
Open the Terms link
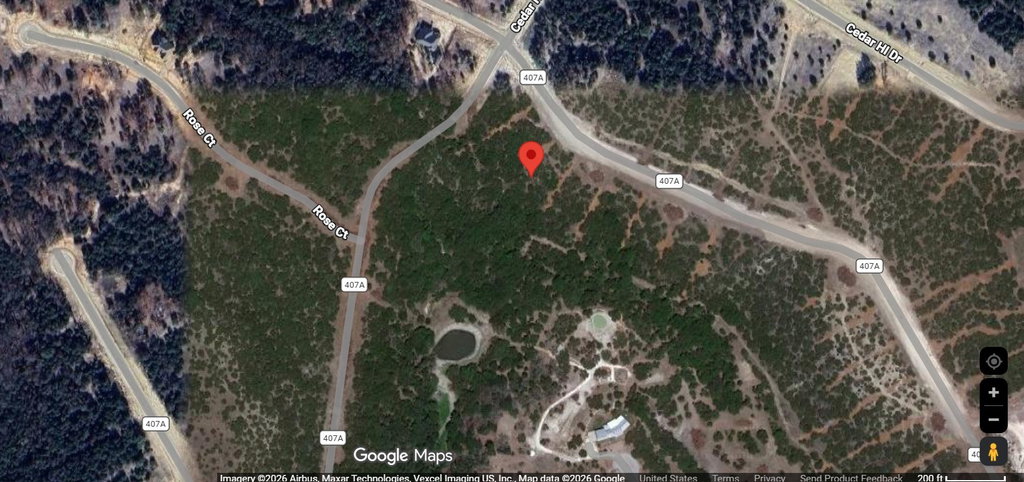pyautogui.click(x=725, y=478)
